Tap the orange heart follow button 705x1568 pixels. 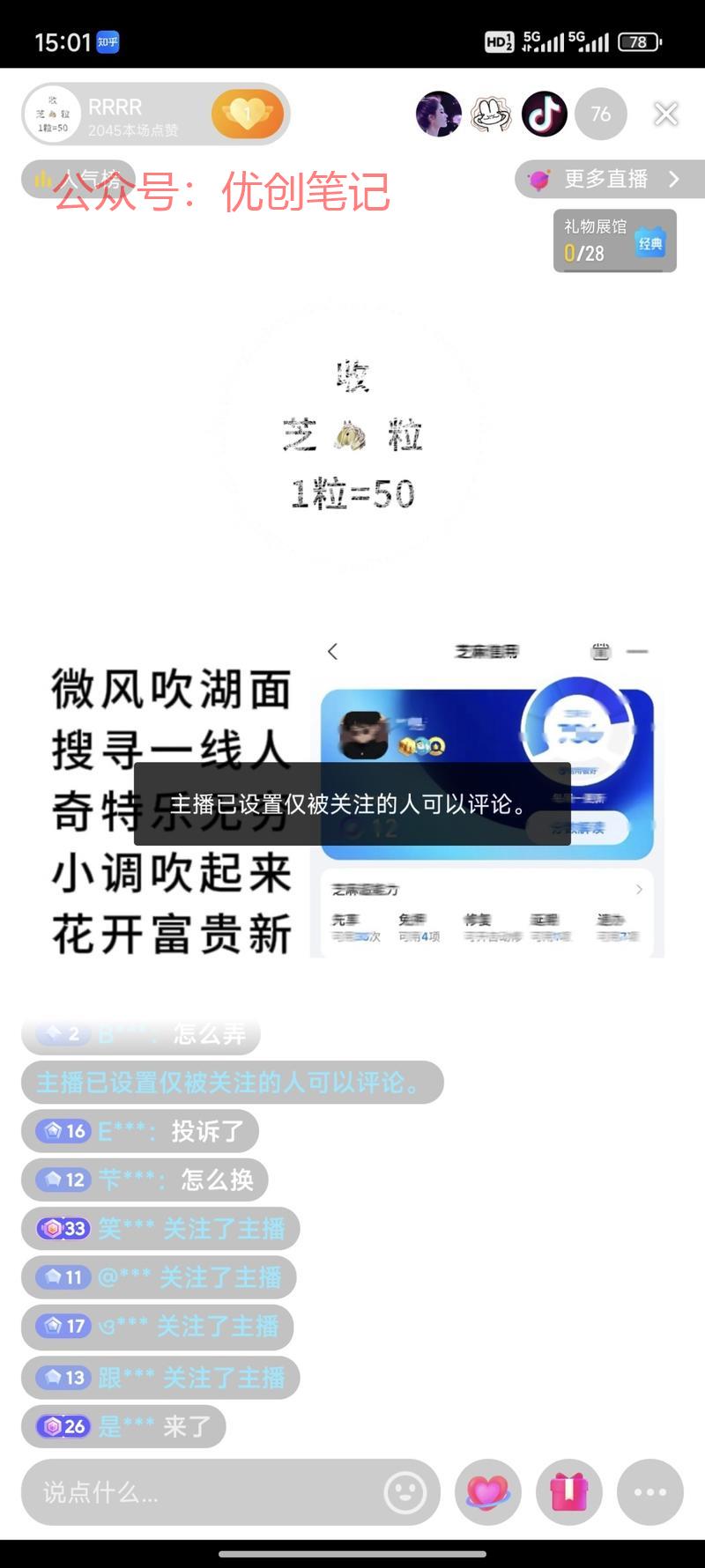tap(248, 114)
